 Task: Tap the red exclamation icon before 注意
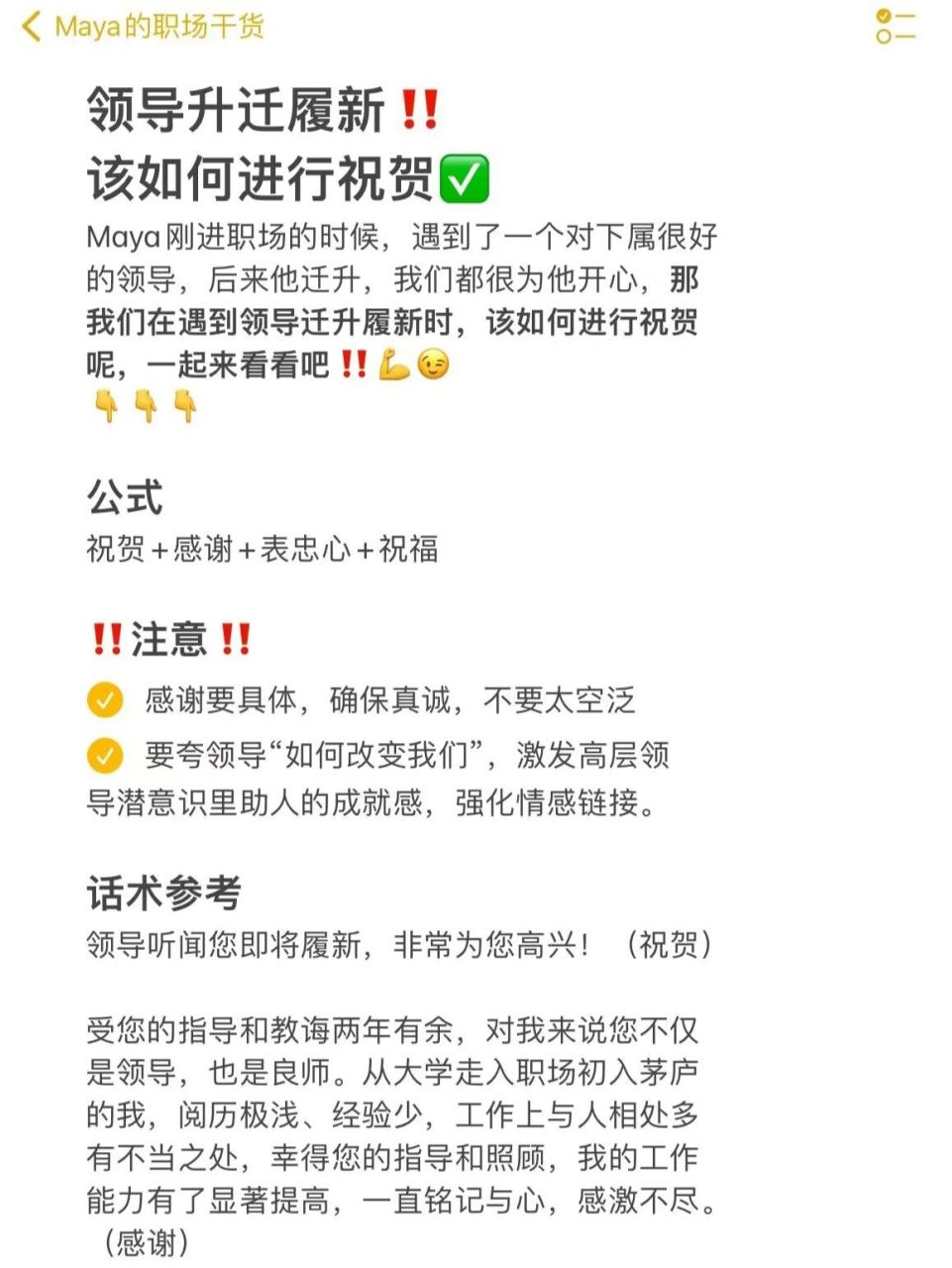(x=109, y=639)
